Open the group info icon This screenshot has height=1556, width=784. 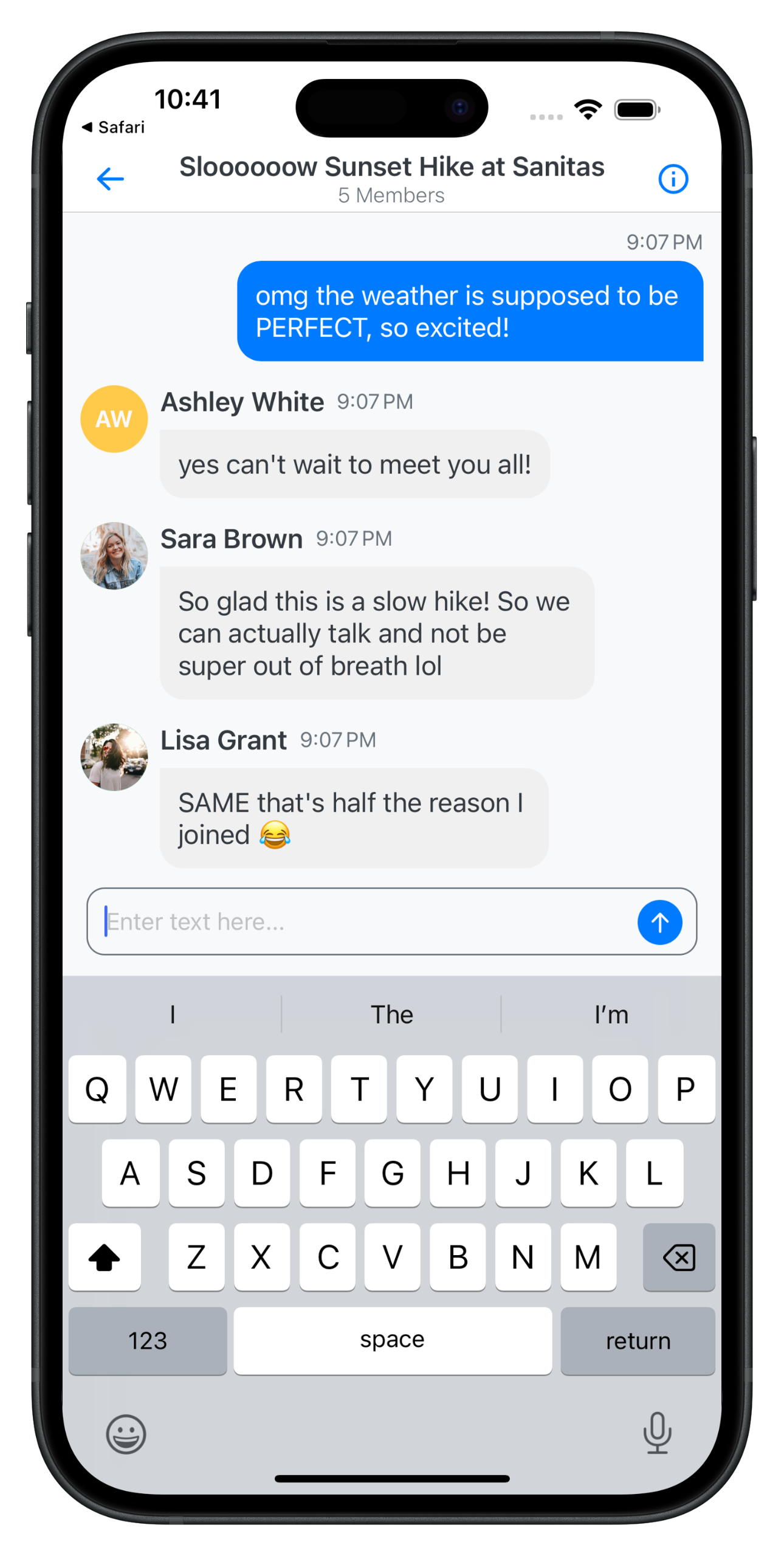click(x=673, y=179)
